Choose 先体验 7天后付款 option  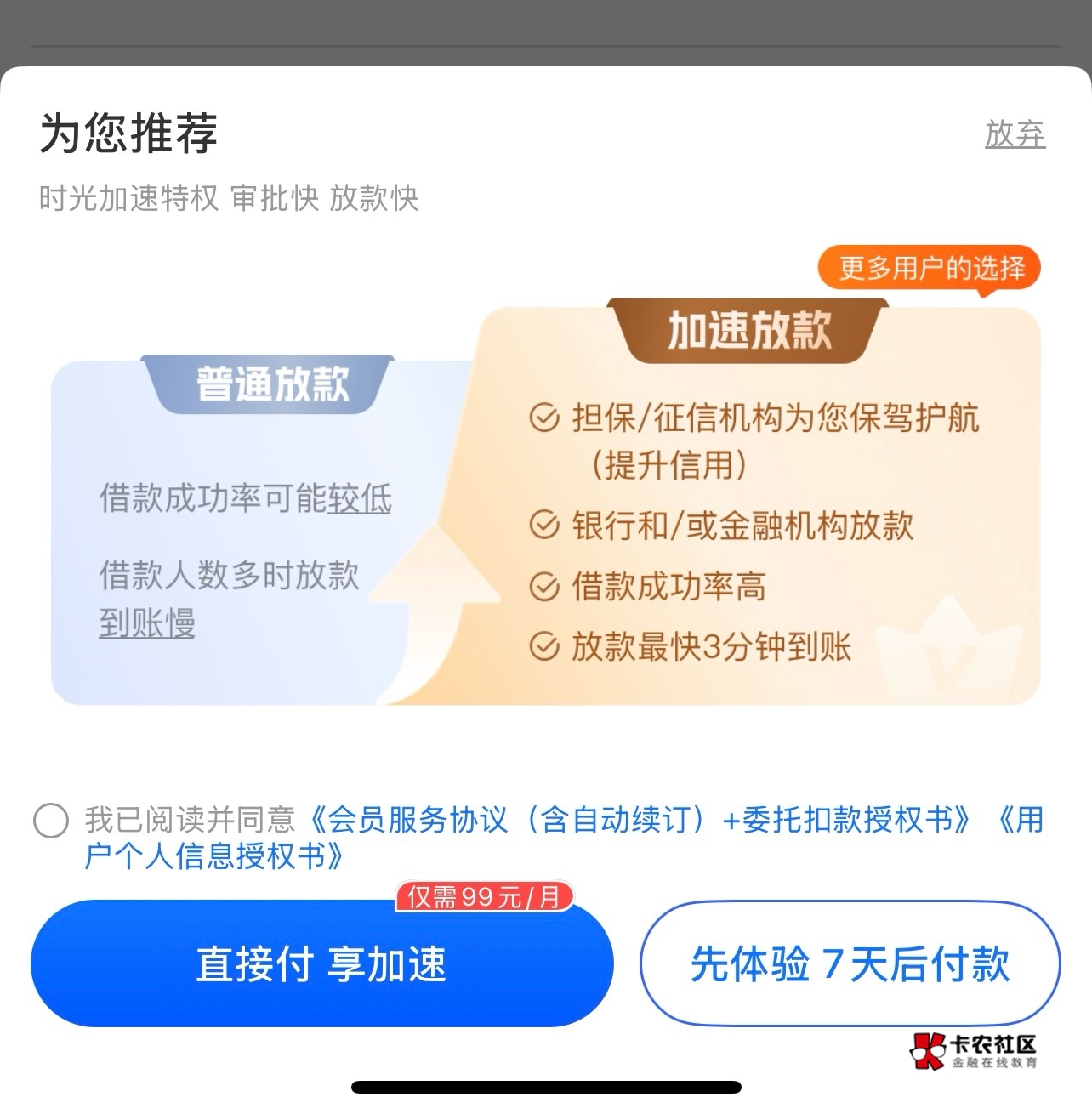(850, 963)
